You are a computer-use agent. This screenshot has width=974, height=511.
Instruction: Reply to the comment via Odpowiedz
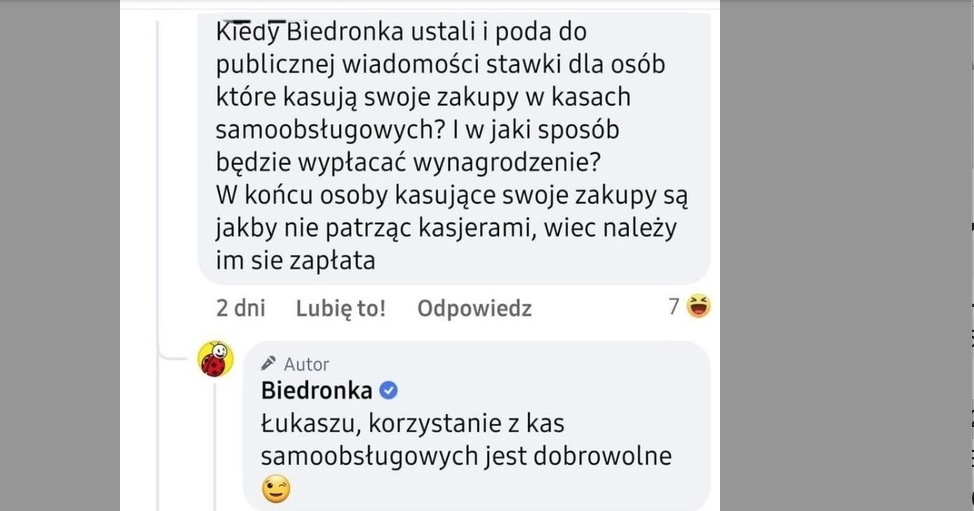[x=474, y=309]
